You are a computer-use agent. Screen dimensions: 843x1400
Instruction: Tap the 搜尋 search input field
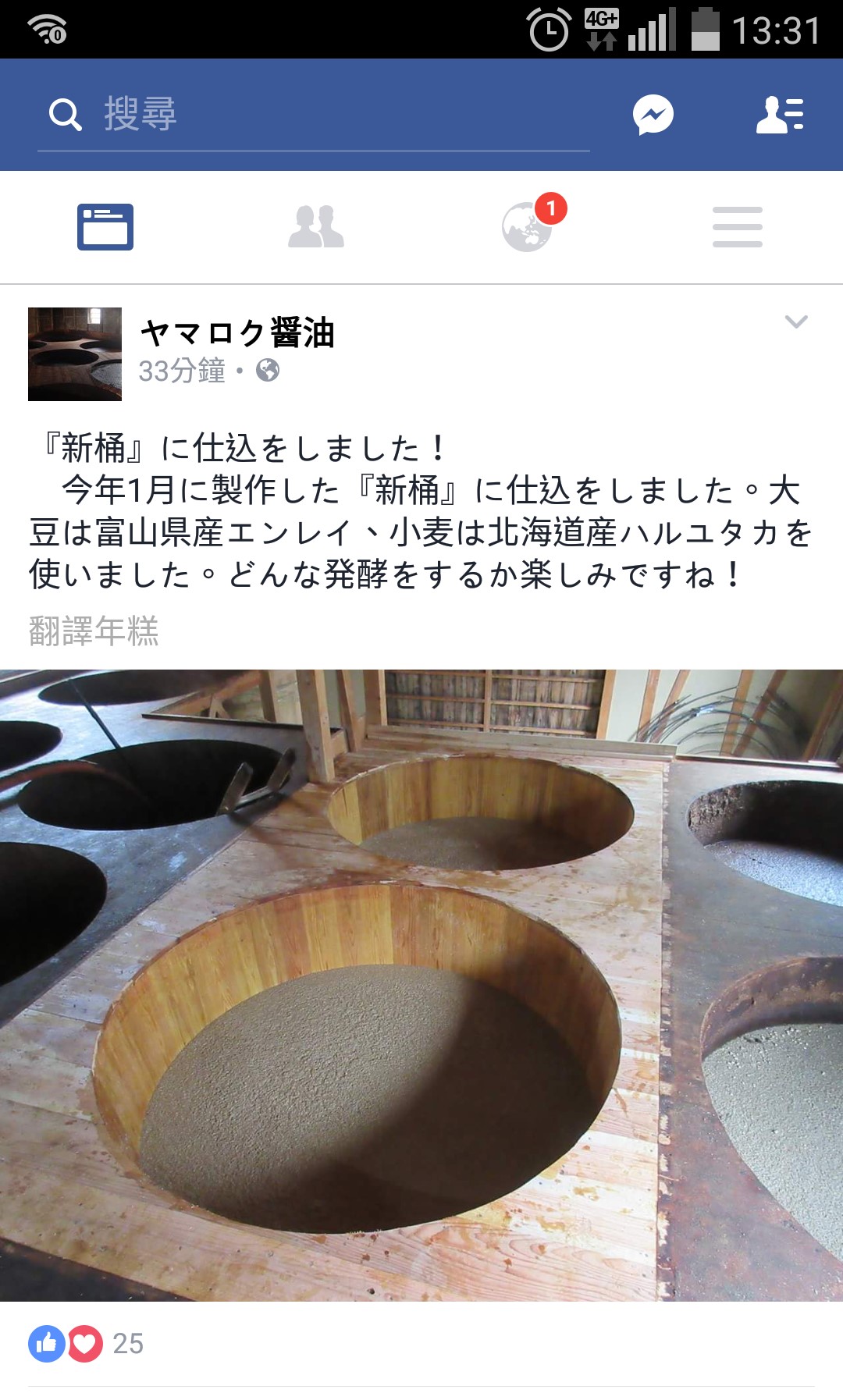312,115
